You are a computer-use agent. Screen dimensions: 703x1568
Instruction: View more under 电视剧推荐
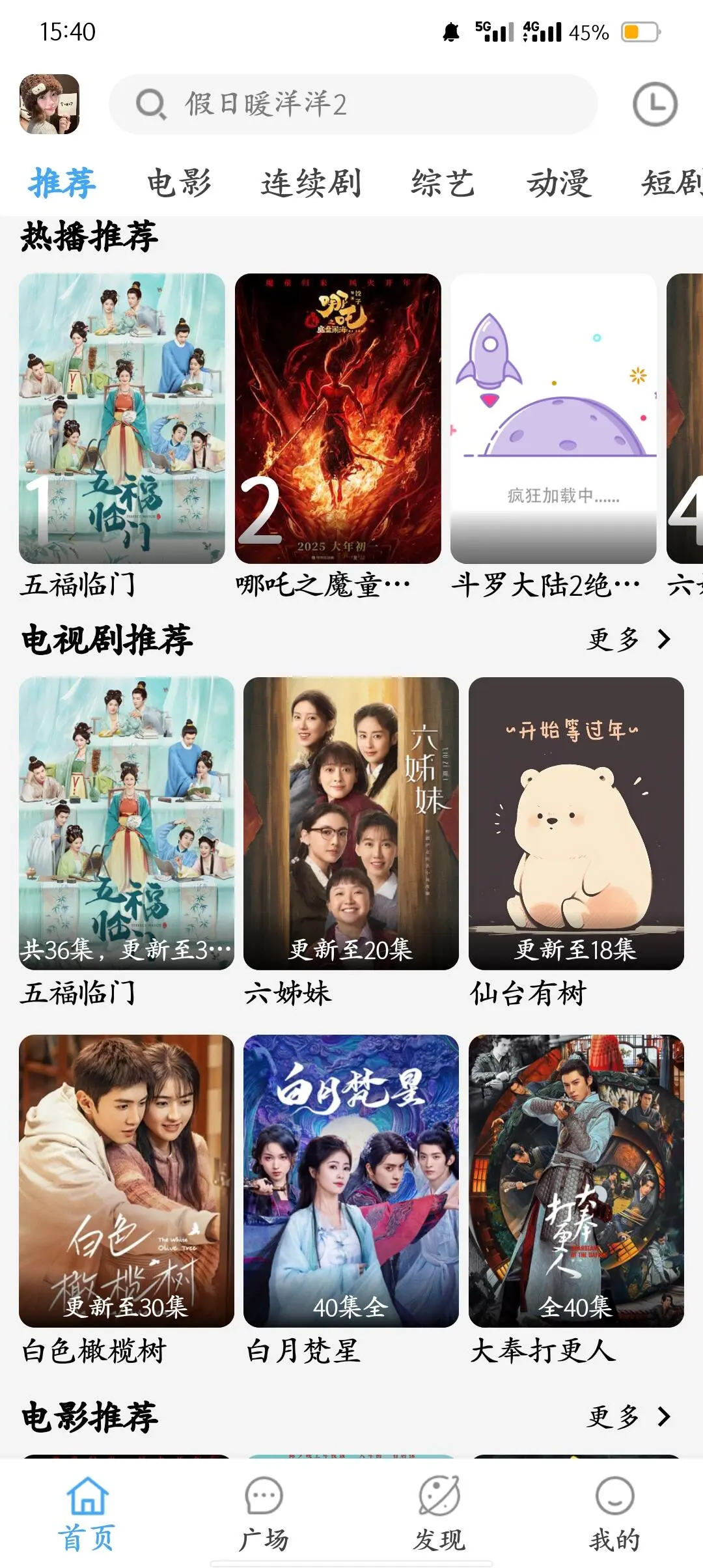click(628, 639)
